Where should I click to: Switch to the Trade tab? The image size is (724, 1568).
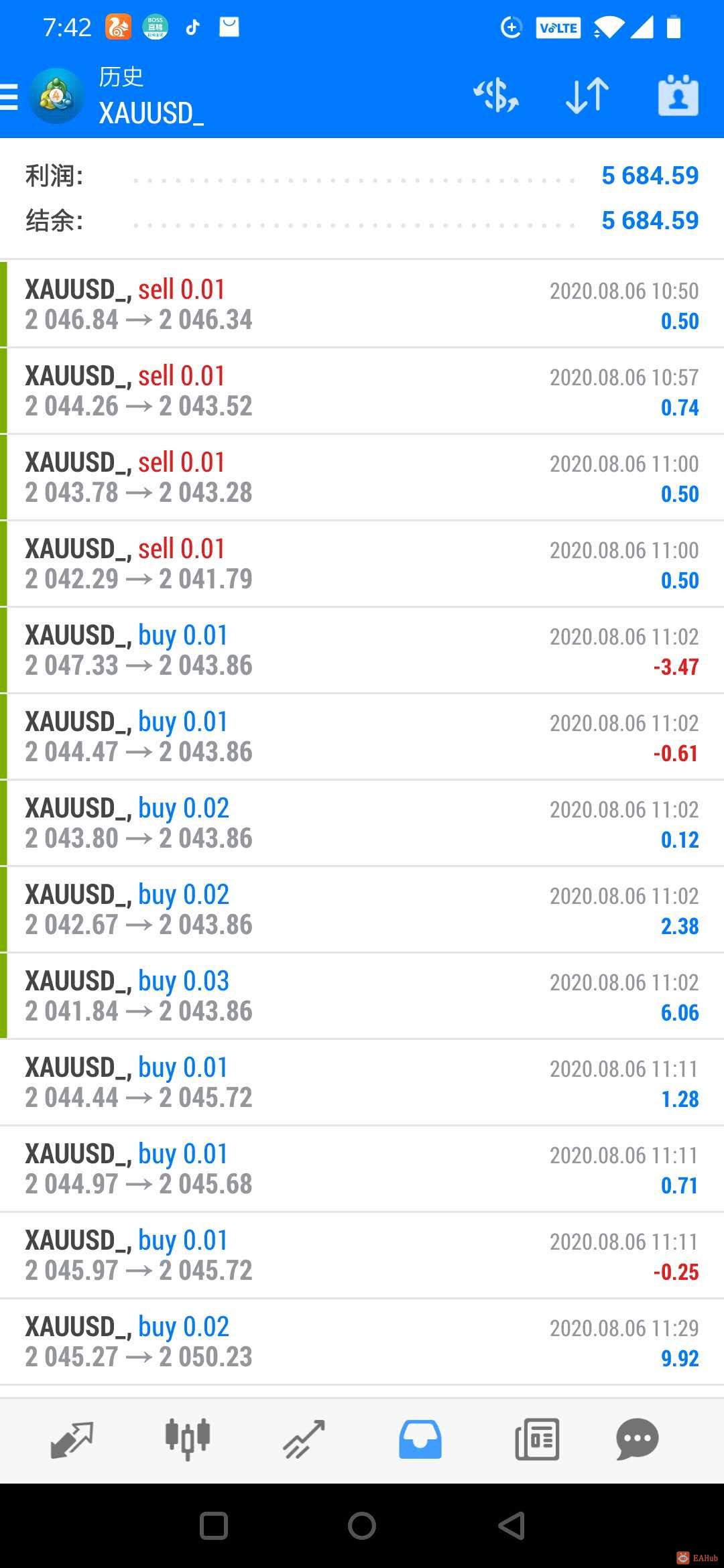tap(304, 1439)
